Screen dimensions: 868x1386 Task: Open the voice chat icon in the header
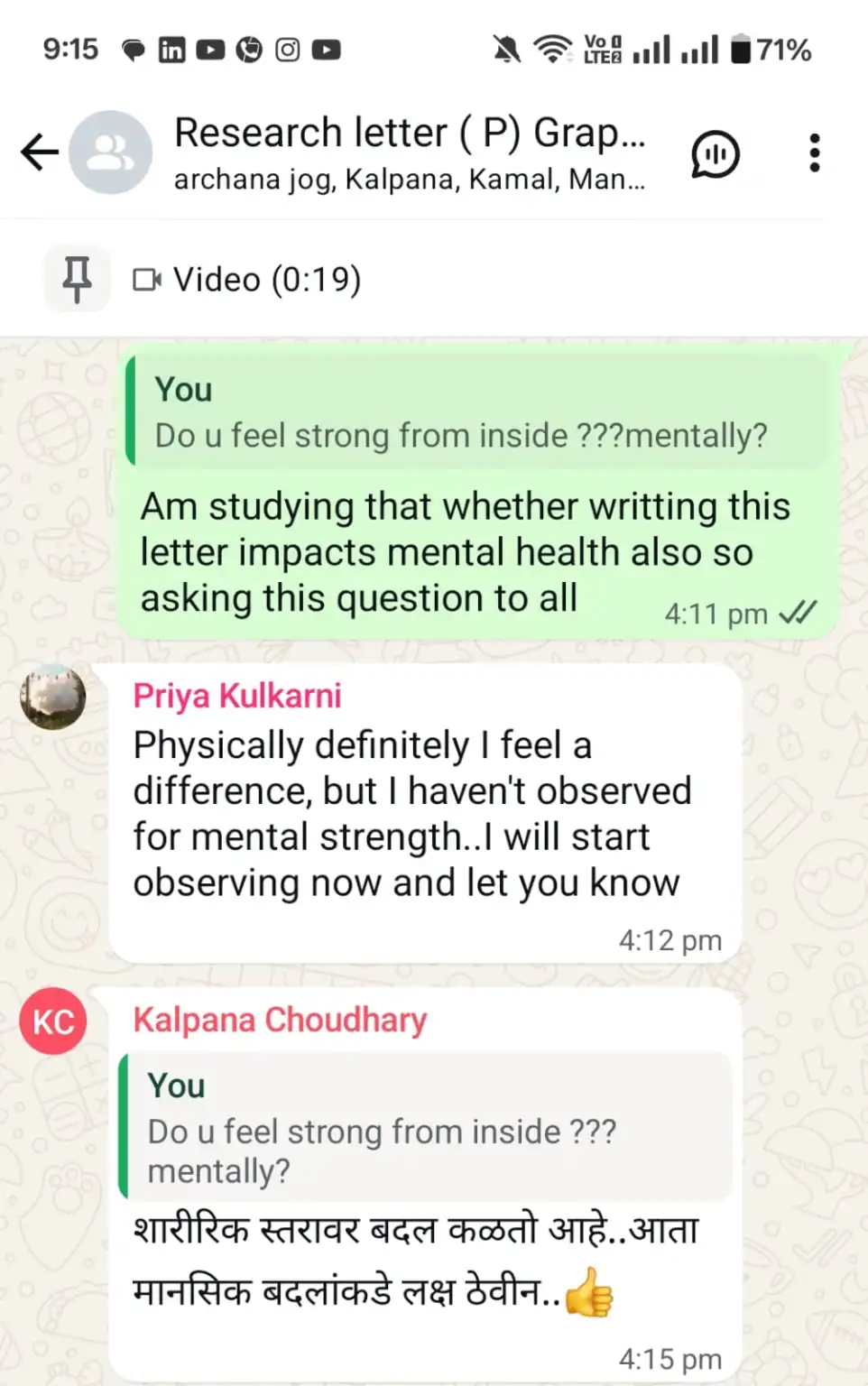coord(714,154)
